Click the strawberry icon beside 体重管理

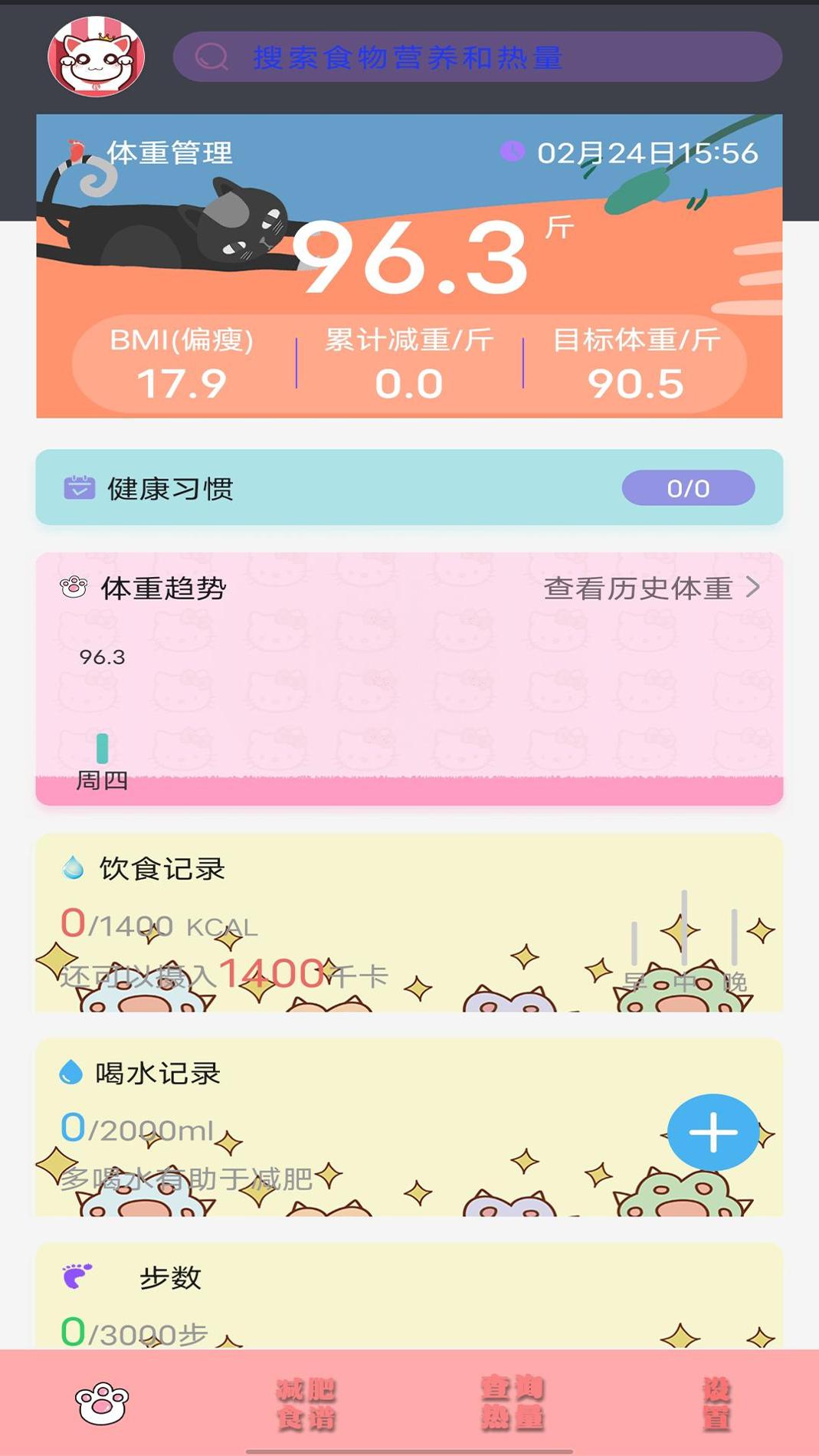(x=75, y=148)
